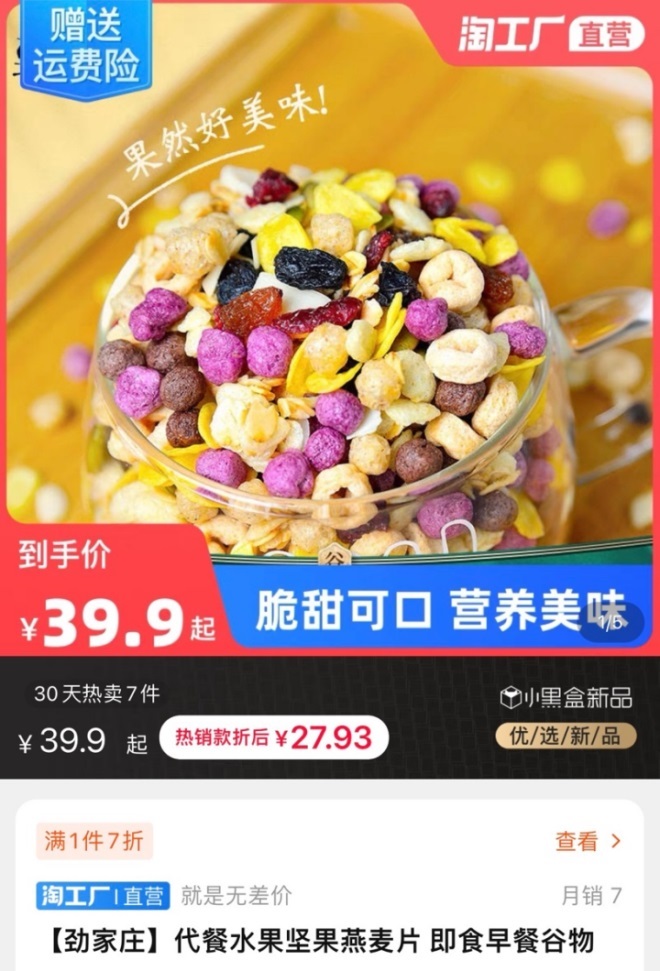Screen dimensions: 660x971
Task: Open the 小黑盒新品 badge
Action: (x=566, y=697)
